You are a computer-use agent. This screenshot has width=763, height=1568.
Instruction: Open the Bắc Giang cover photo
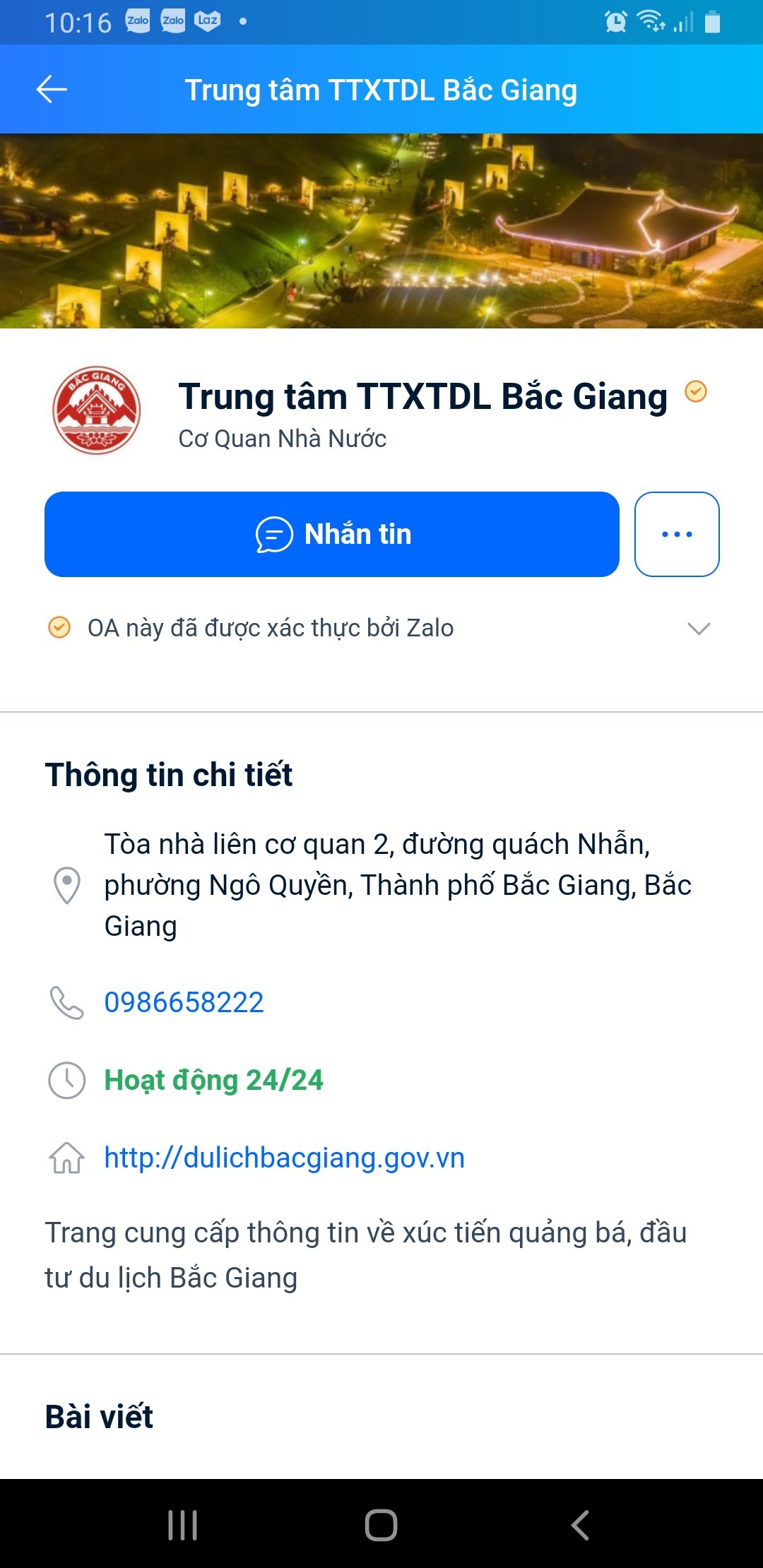tap(381, 231)
